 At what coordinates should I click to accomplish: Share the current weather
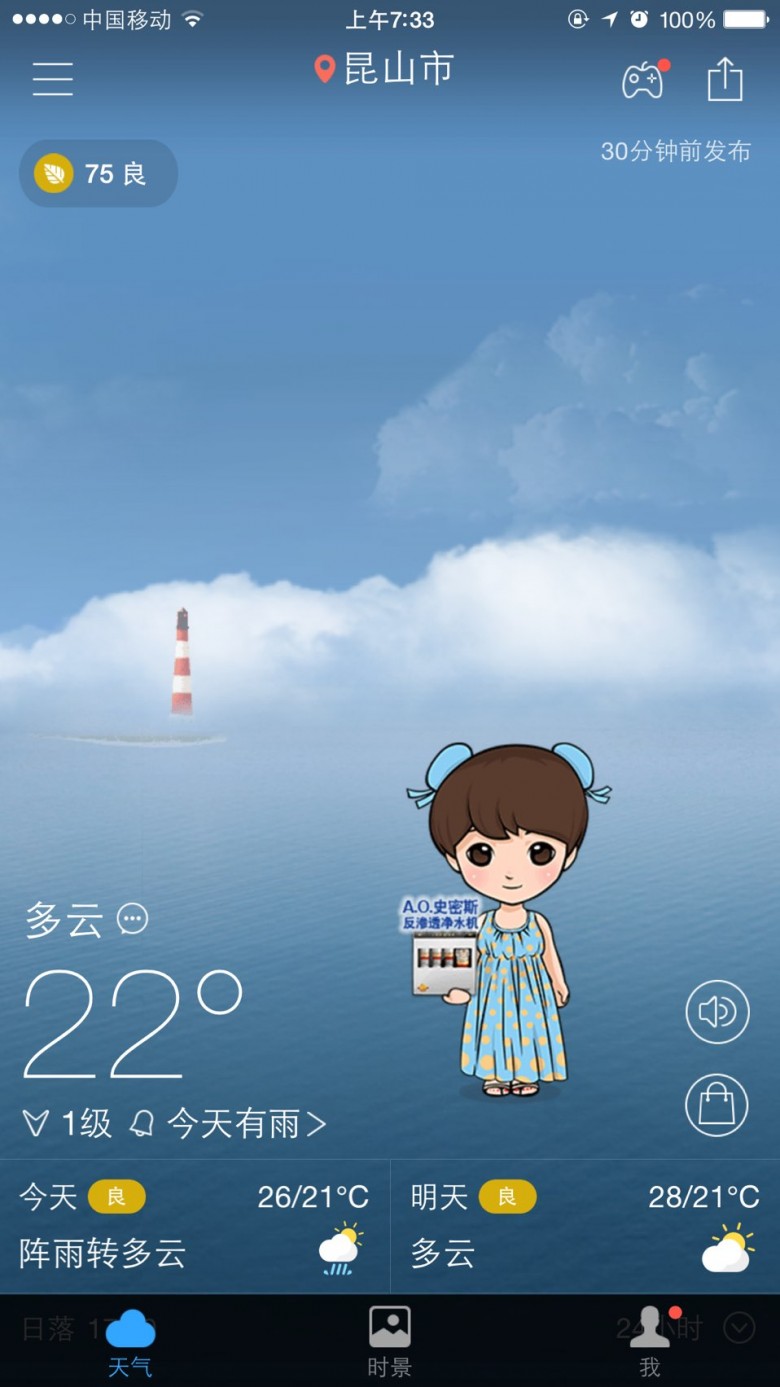click(725, 78)
